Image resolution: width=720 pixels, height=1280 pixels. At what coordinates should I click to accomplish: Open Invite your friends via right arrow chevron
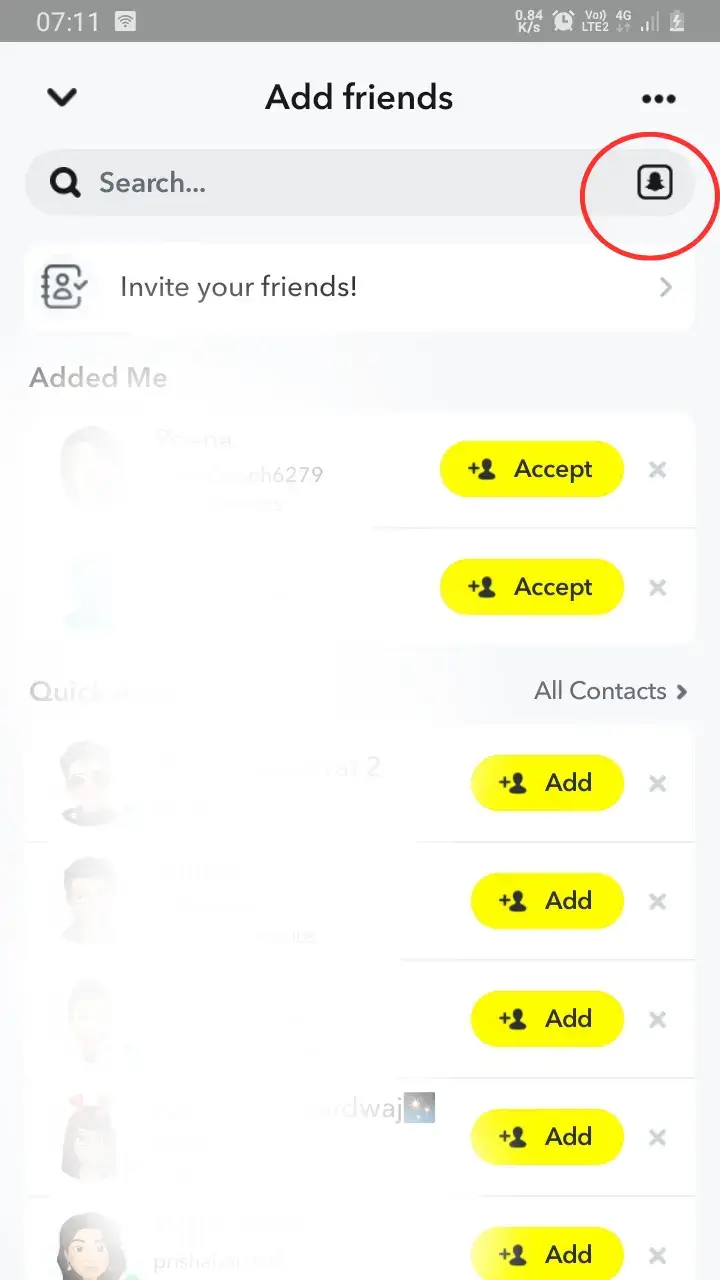[665, 287]
